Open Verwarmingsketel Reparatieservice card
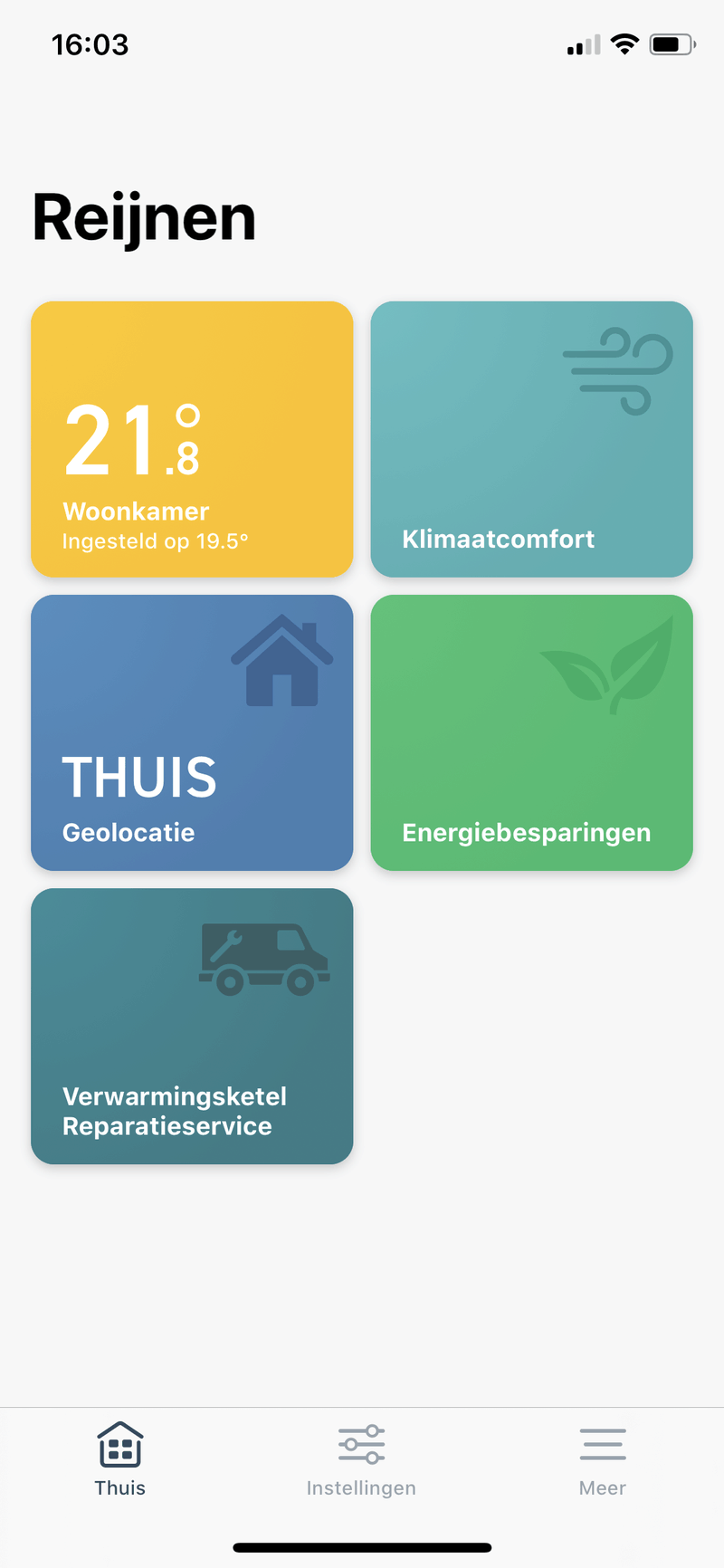Screen dimensions: 724x1568 coord(192,1026)
